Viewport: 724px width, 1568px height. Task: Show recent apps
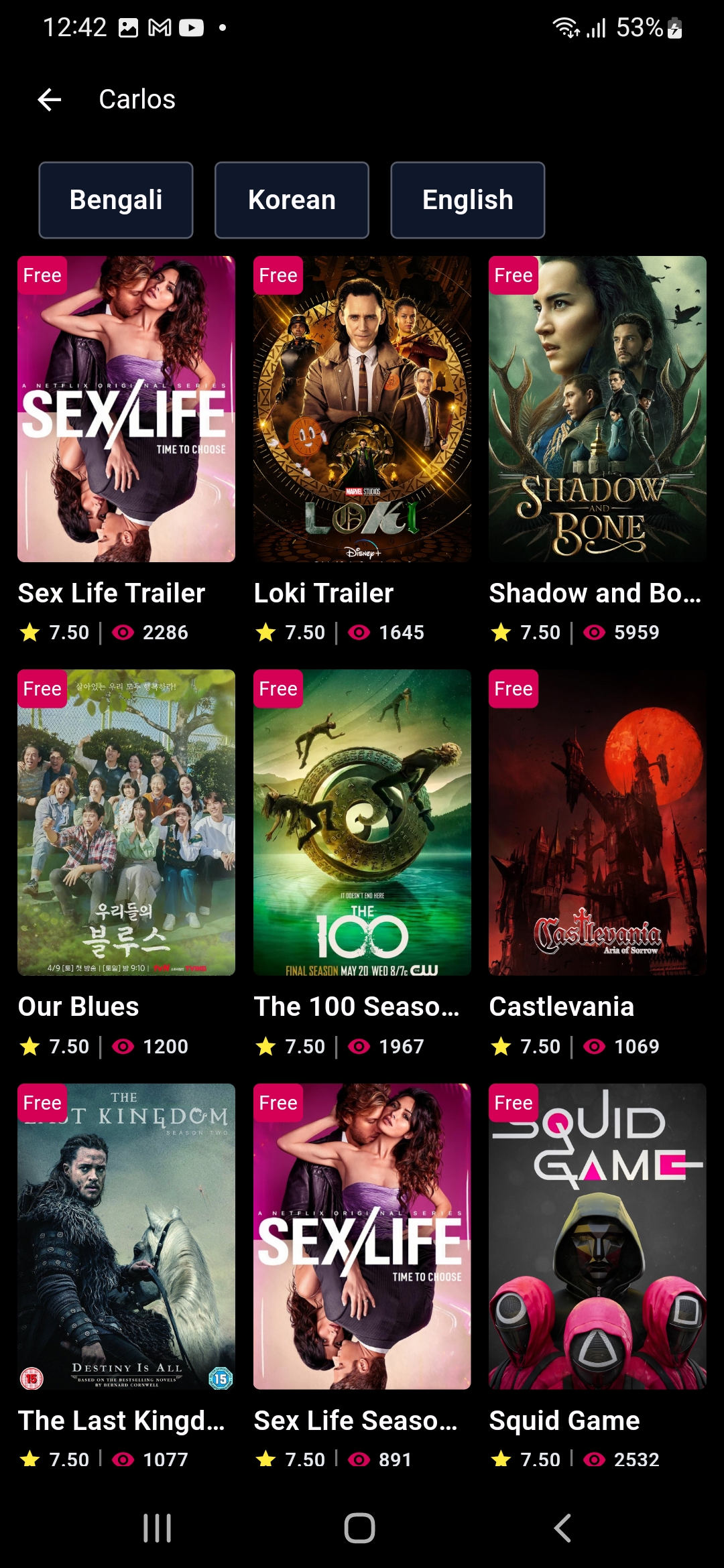point(158,1528)
